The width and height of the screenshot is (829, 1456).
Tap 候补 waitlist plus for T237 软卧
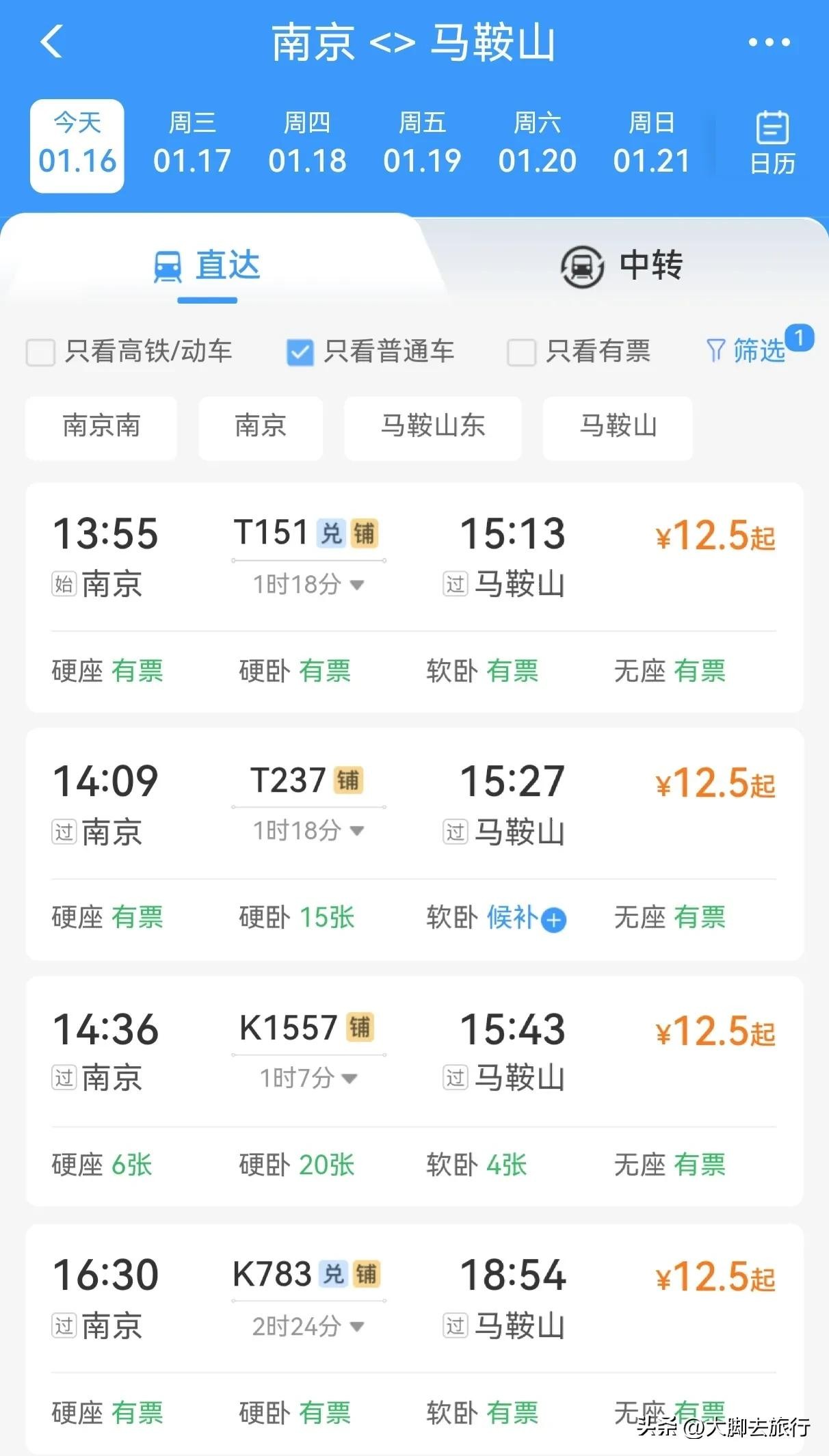[553, 919]
